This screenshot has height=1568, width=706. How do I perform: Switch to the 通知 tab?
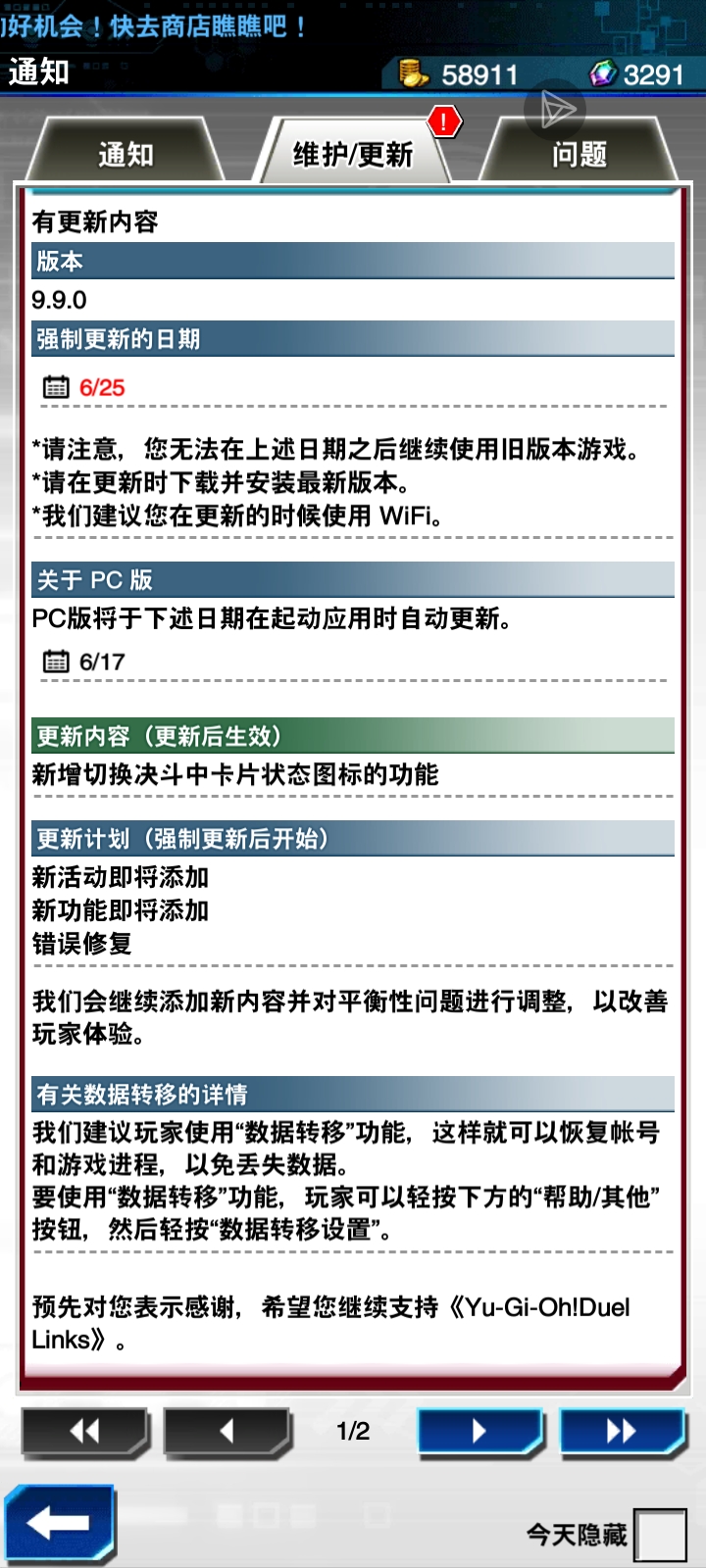[x=125, y=152]
